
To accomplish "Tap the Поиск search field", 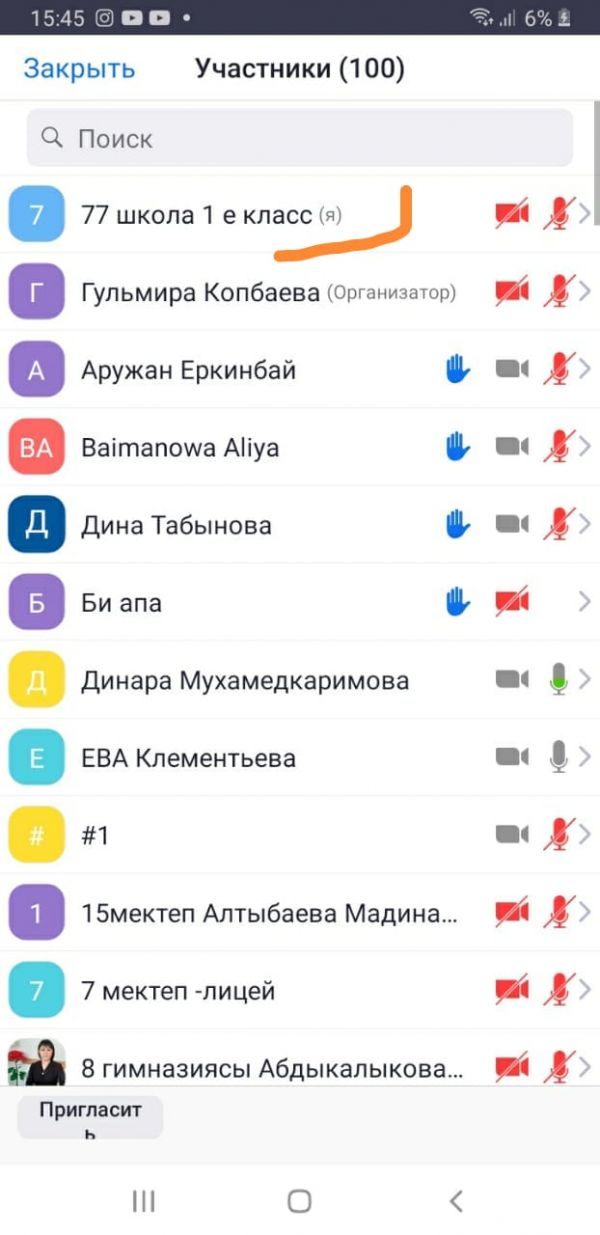I will click(x=299, y=138).
